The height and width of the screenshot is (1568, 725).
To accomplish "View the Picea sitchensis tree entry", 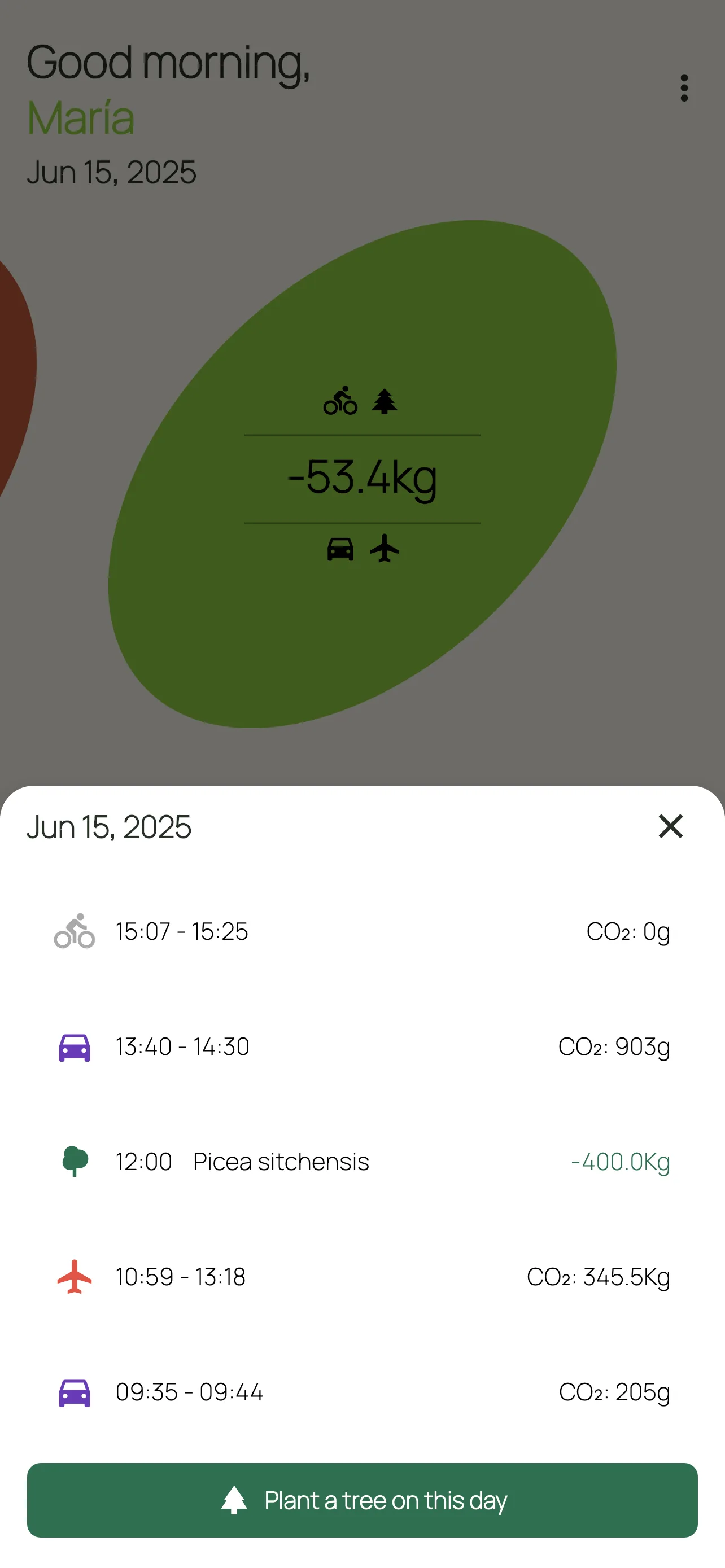I will pyautogui.click(x=362, y=1162).
